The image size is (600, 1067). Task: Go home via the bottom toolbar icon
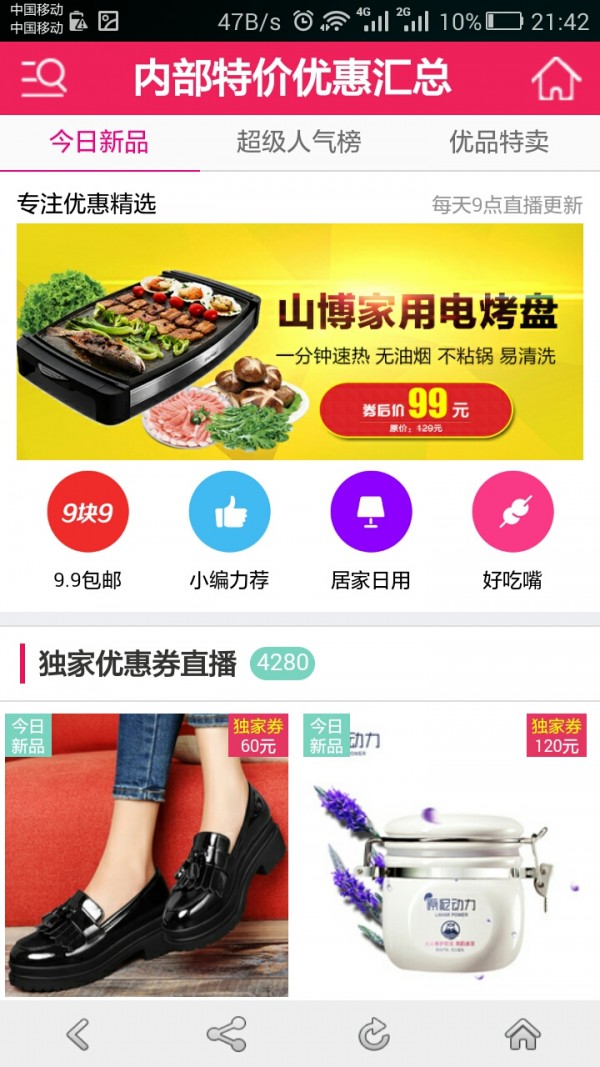click(523, 1034)
